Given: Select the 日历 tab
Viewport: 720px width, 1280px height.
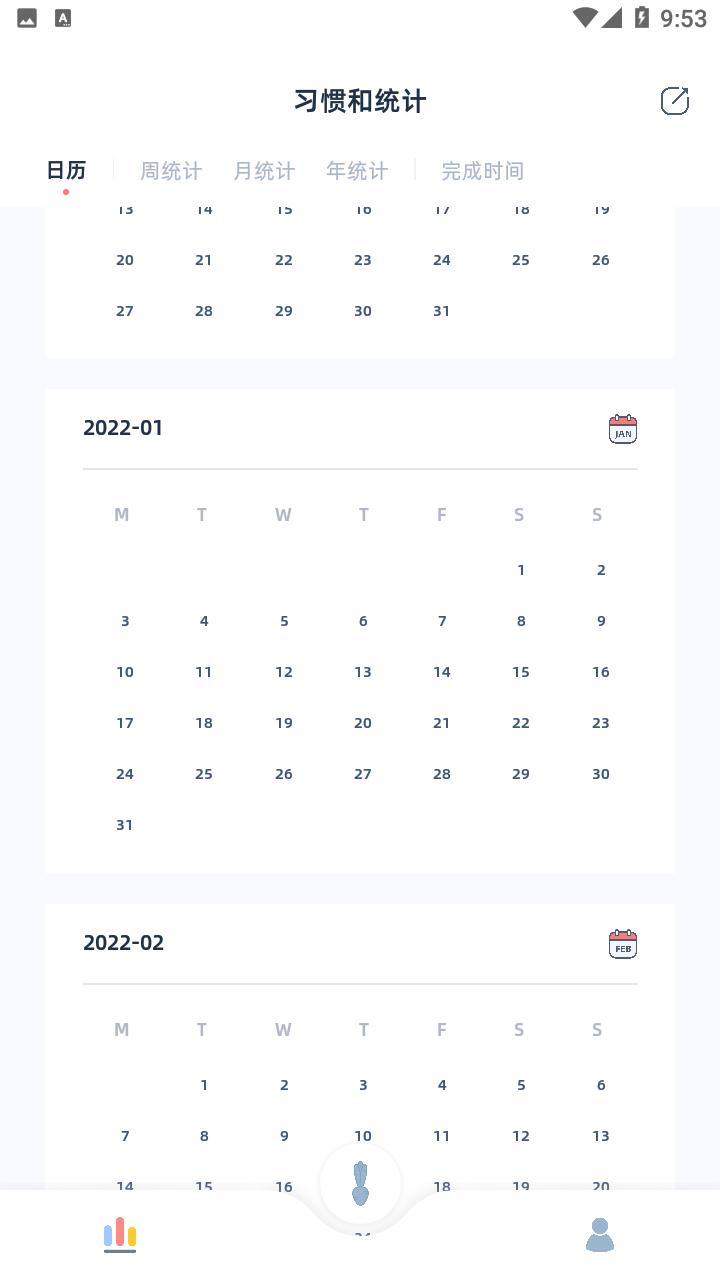Looking at the screenshot, I should [66, 170].
